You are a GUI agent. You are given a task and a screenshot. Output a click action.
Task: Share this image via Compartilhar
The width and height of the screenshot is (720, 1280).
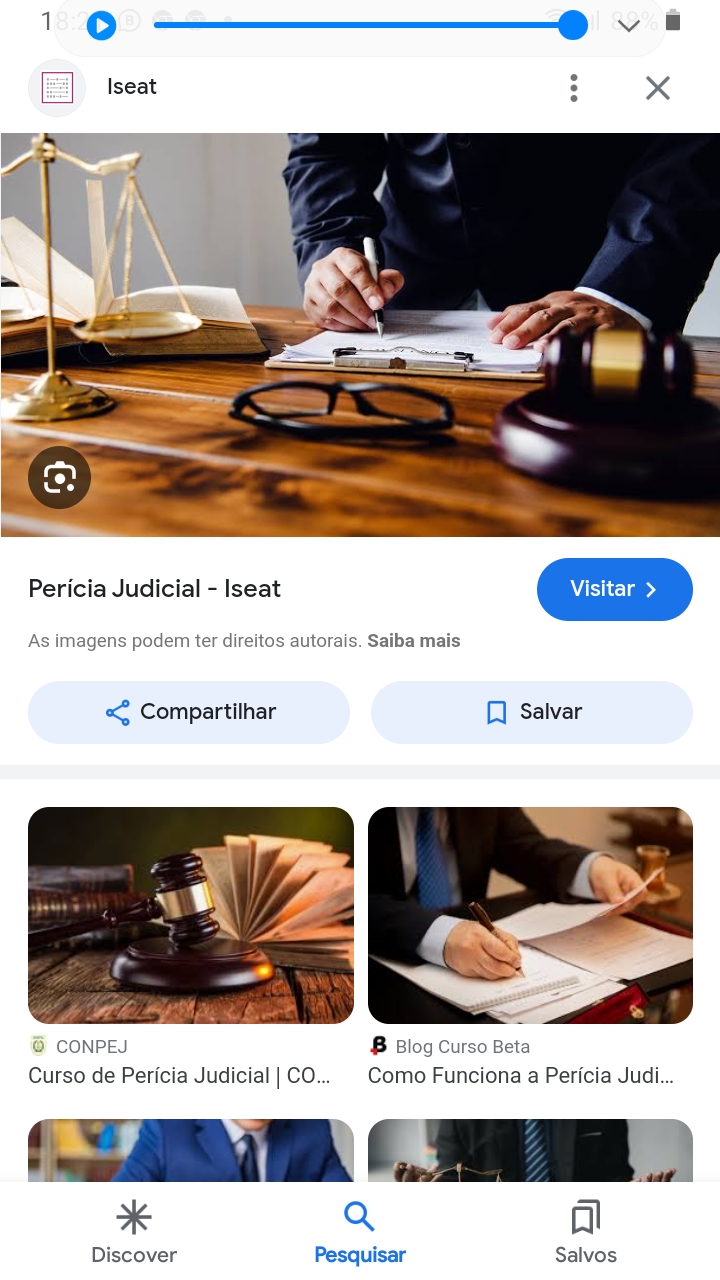click(x=189, y=712)
